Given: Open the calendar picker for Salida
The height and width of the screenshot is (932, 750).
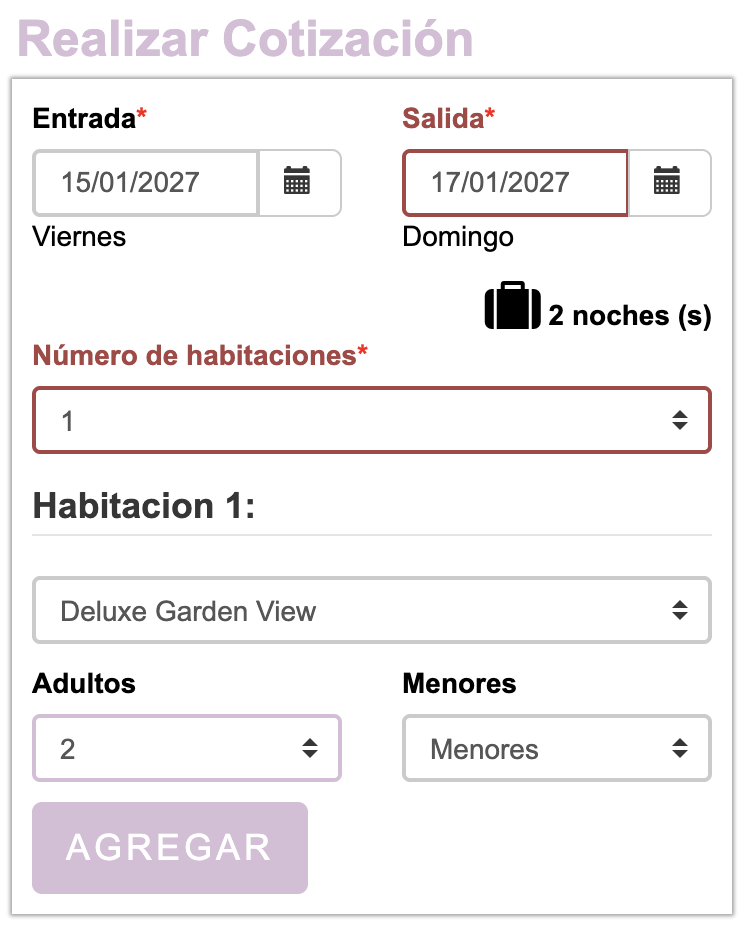Looking at the screenshot, I should click(668, 183).
